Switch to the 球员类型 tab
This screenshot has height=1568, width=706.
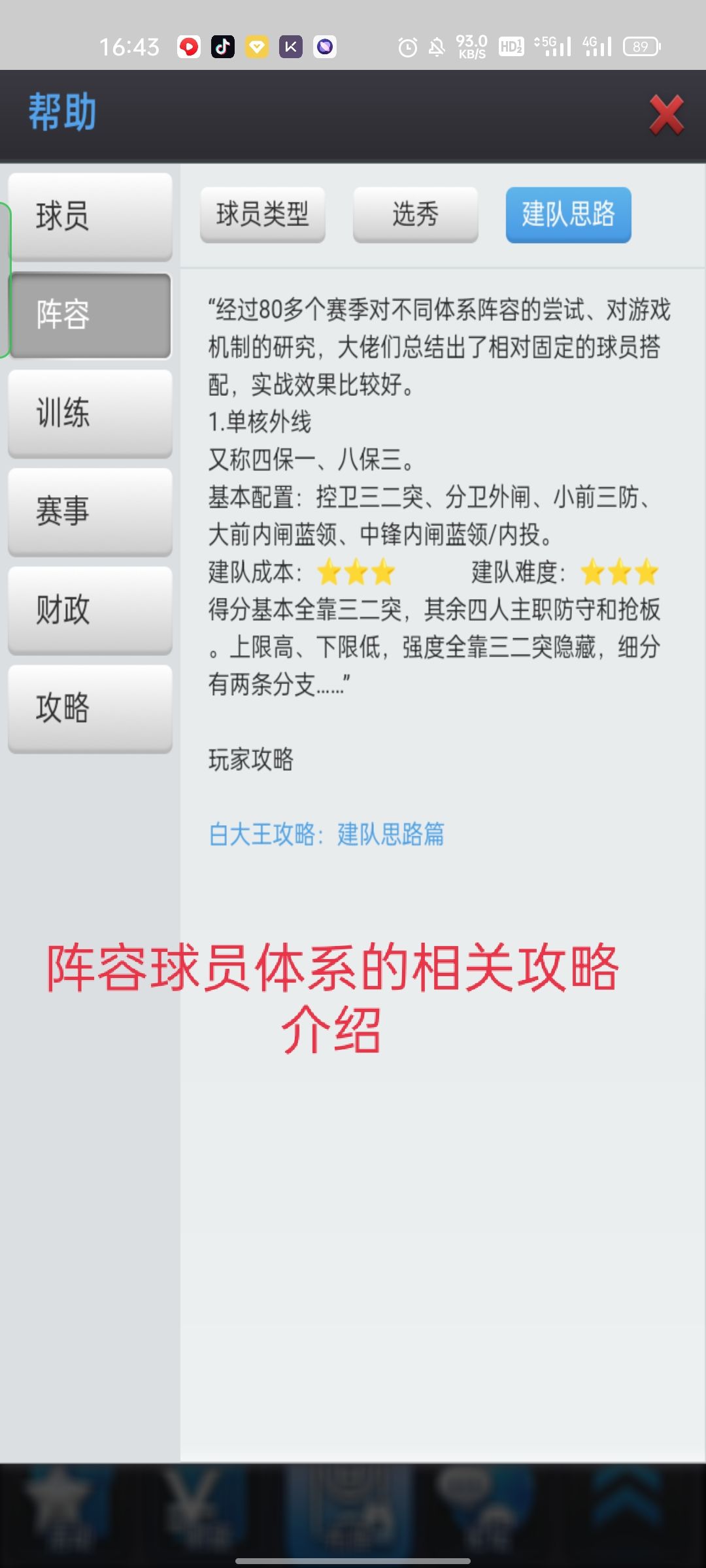click(263, 216)
